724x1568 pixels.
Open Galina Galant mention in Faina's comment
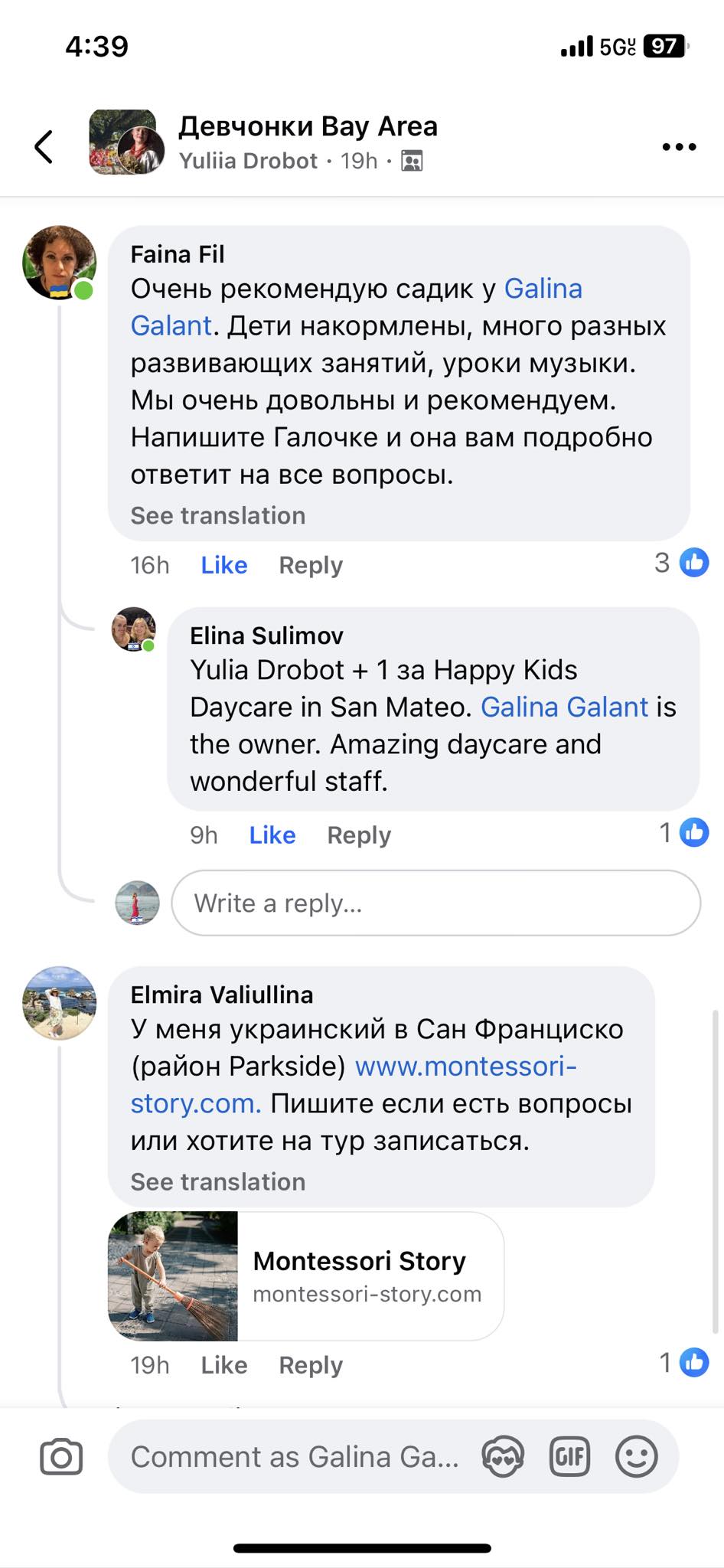click(543, 289)
